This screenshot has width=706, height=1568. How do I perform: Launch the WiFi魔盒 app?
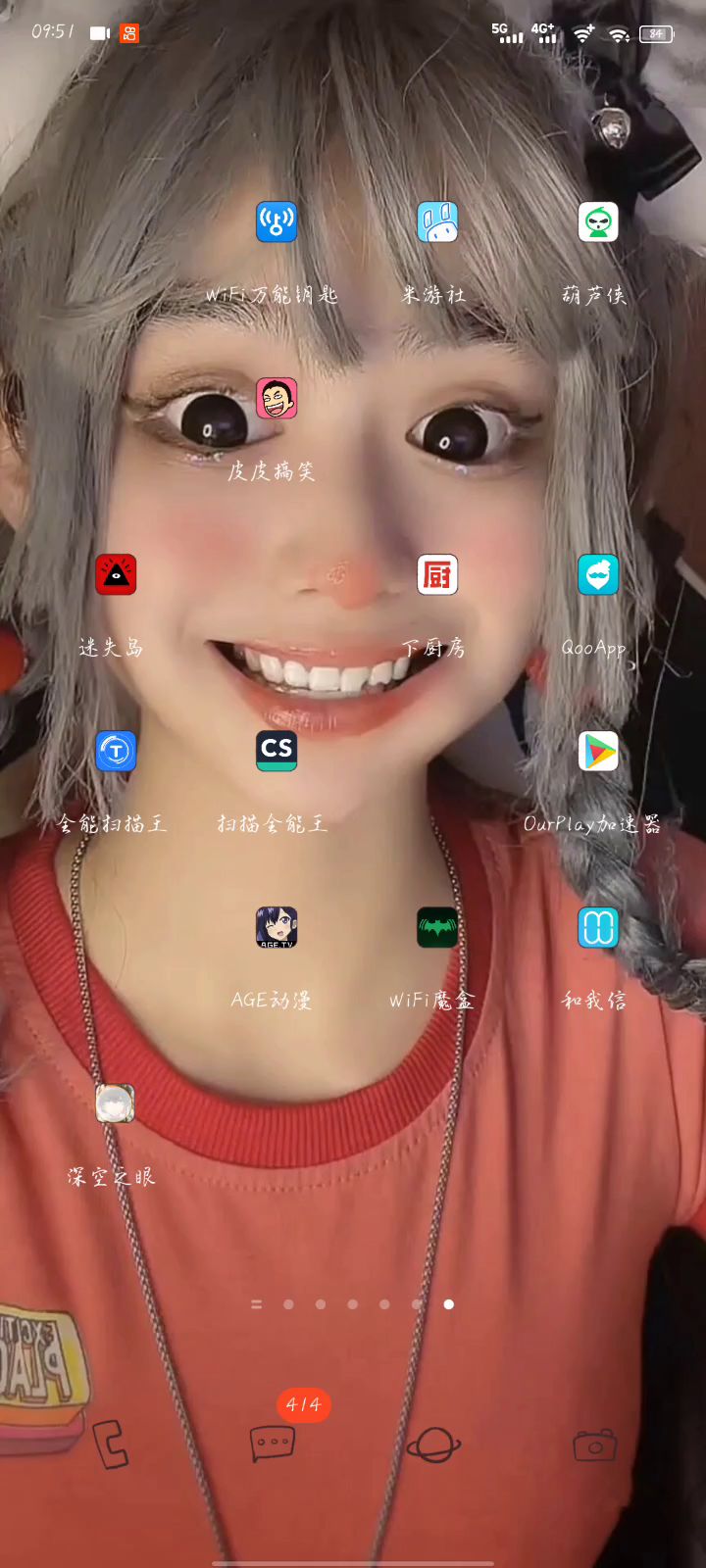[437, 927]
